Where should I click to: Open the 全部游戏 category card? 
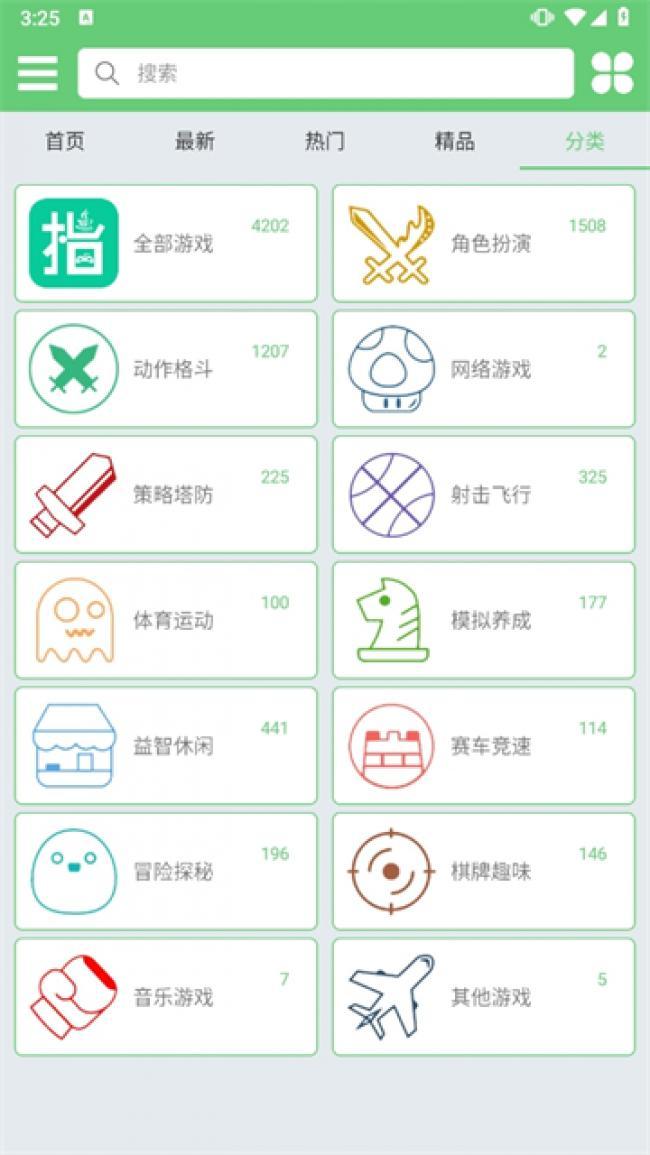click(x=166, y=243)
